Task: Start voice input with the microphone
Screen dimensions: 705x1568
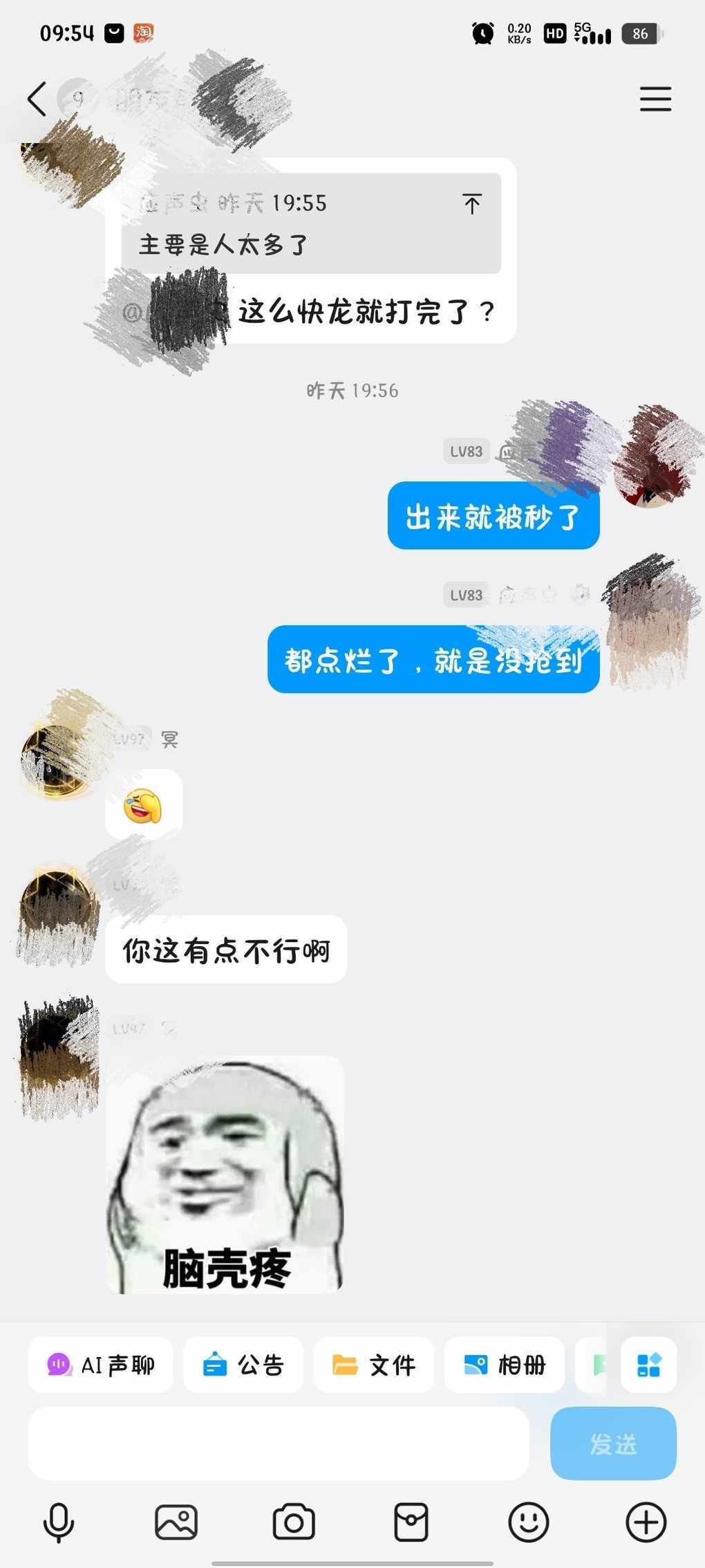Action: point(59,1522)
